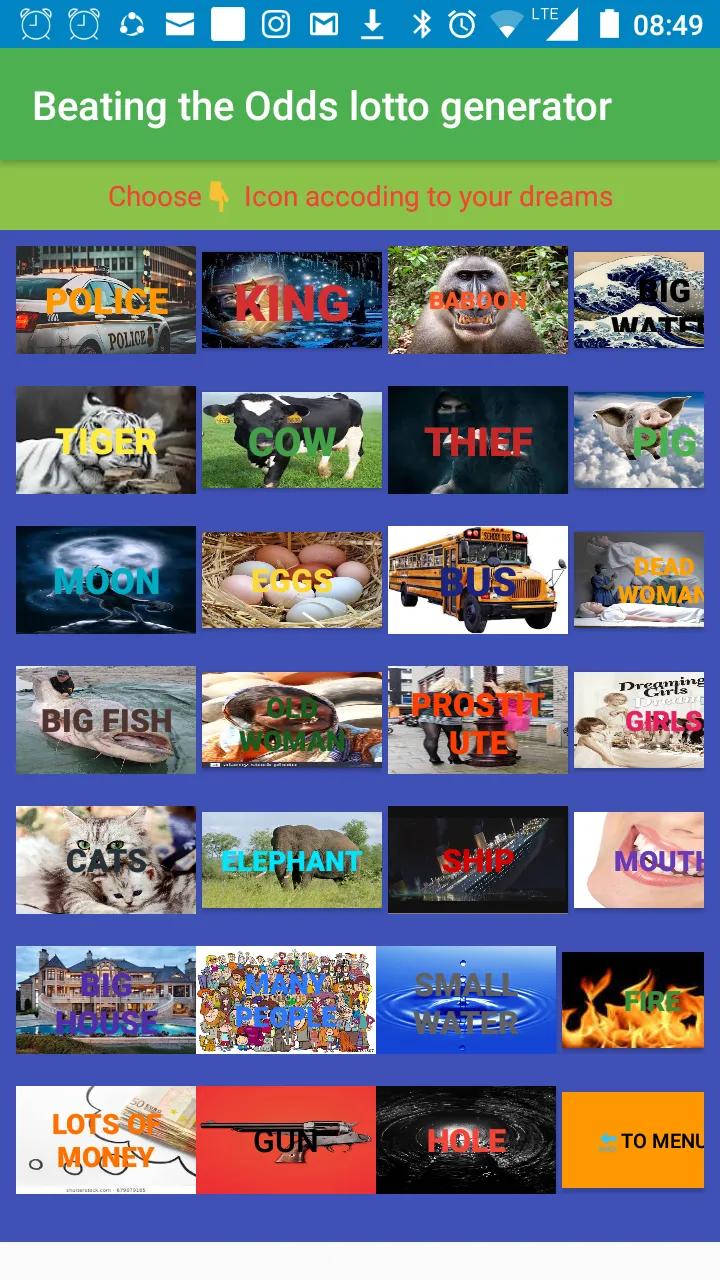The height and width of the screenshot is (1280, 720).
Task: Open the THIEF dream icon
Action: [478, 440]
